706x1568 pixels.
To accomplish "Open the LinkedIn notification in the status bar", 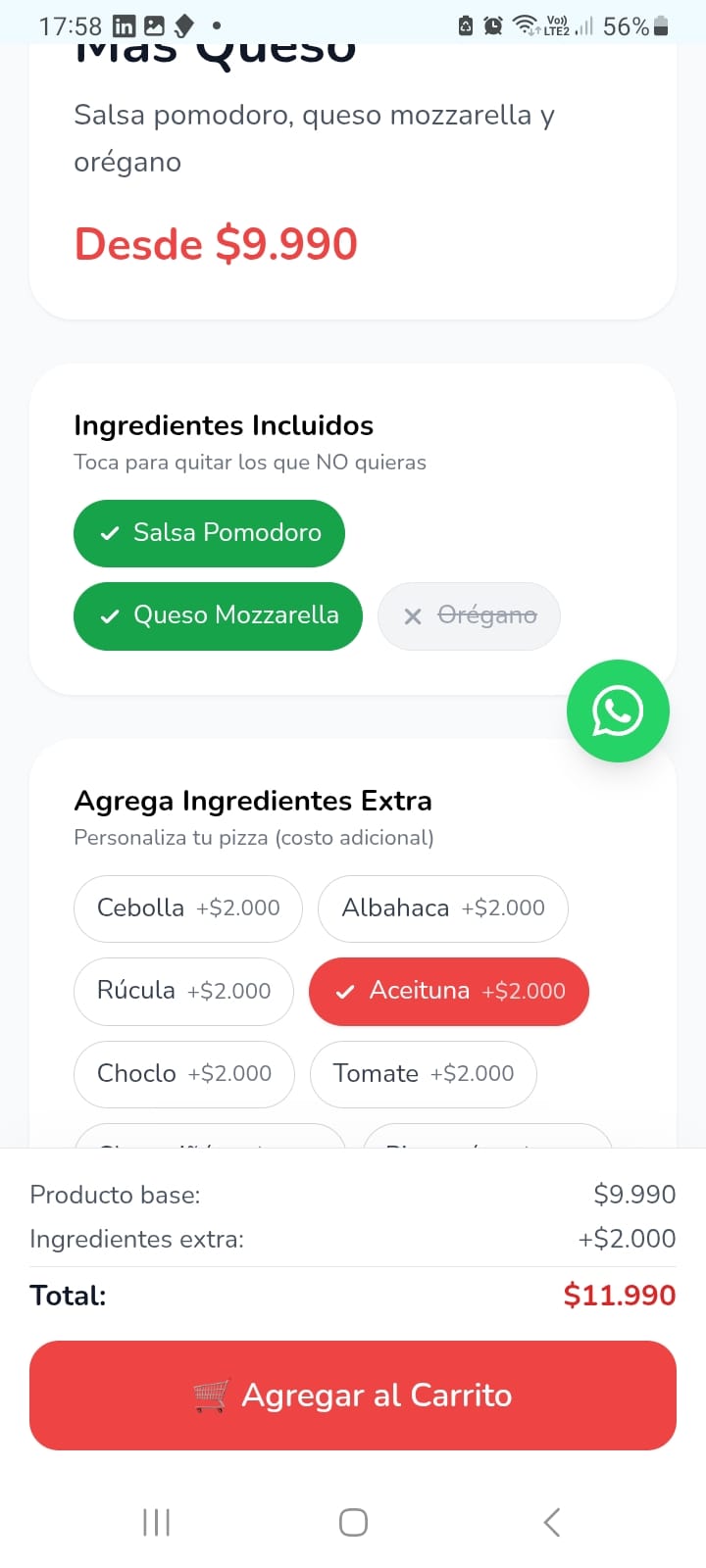I will [x=124, y=25].
